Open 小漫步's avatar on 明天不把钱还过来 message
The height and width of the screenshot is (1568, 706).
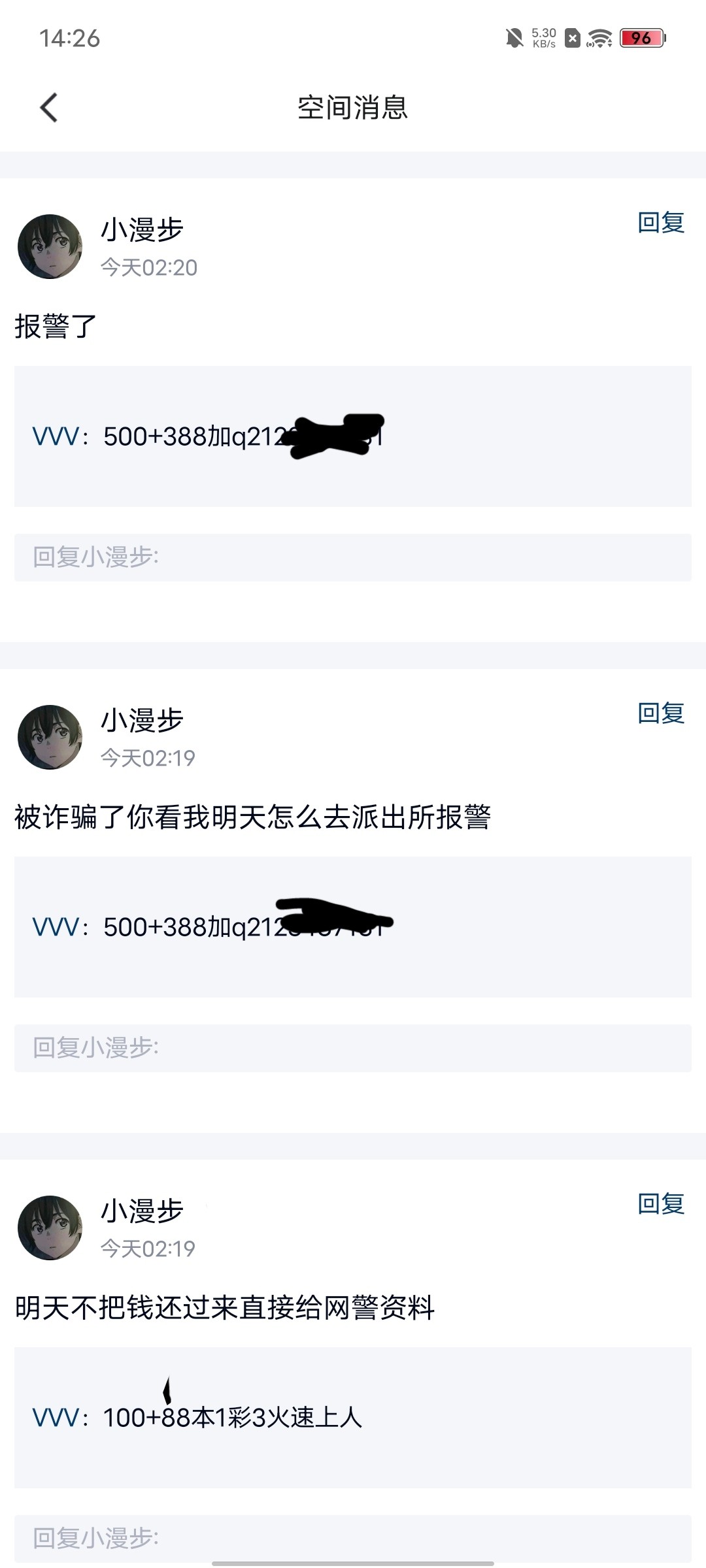(x=50, y=1228)
